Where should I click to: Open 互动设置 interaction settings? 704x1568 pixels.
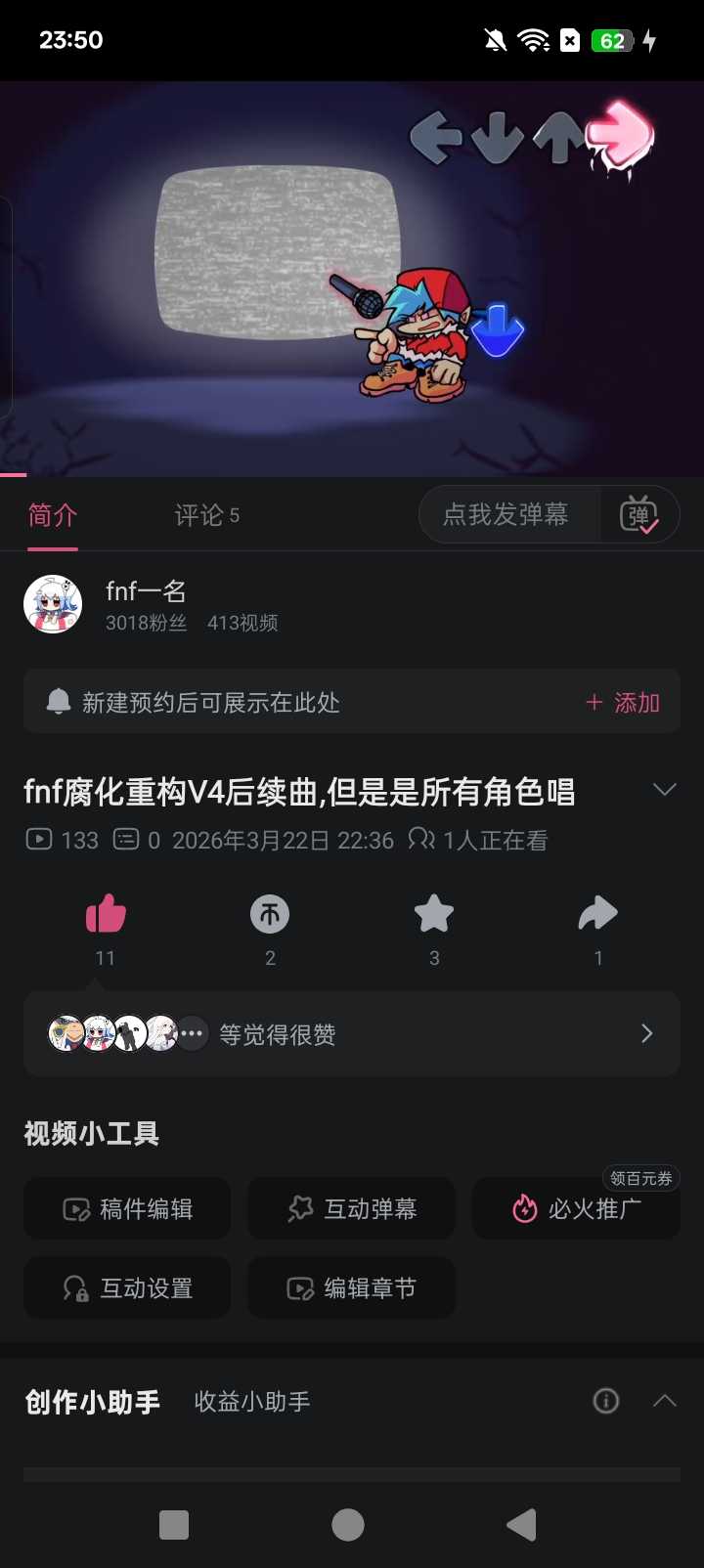click(x=127, y=1288)
